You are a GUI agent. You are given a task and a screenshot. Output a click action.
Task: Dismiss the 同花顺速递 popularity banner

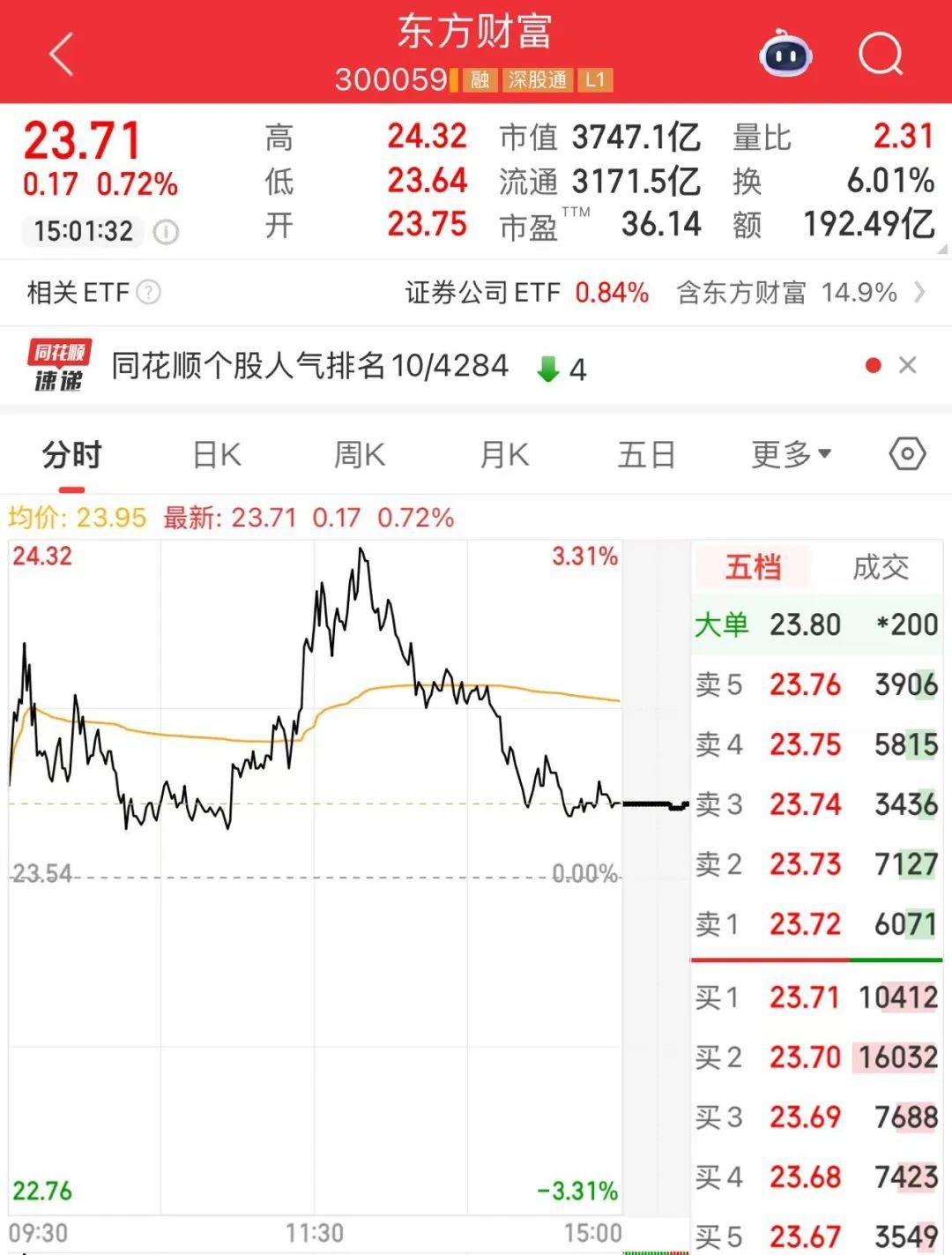(908, 365)
